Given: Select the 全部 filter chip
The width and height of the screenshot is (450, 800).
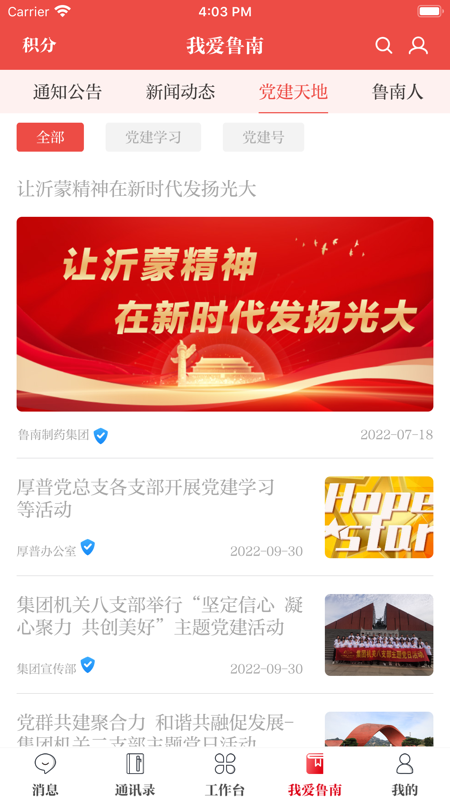Looking at the screenshot, I should tap(50, 137).
